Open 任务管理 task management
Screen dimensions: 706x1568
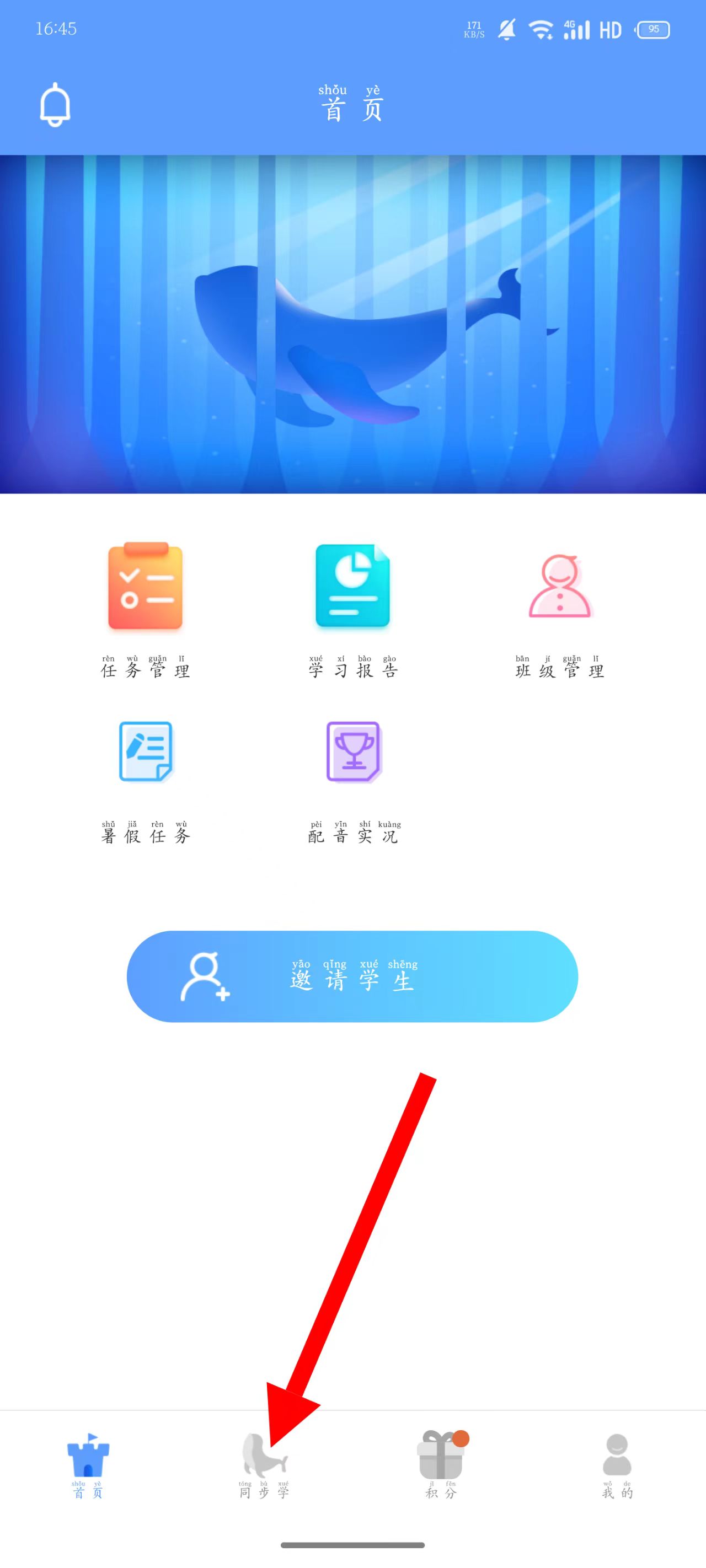[x=145, y=609]
